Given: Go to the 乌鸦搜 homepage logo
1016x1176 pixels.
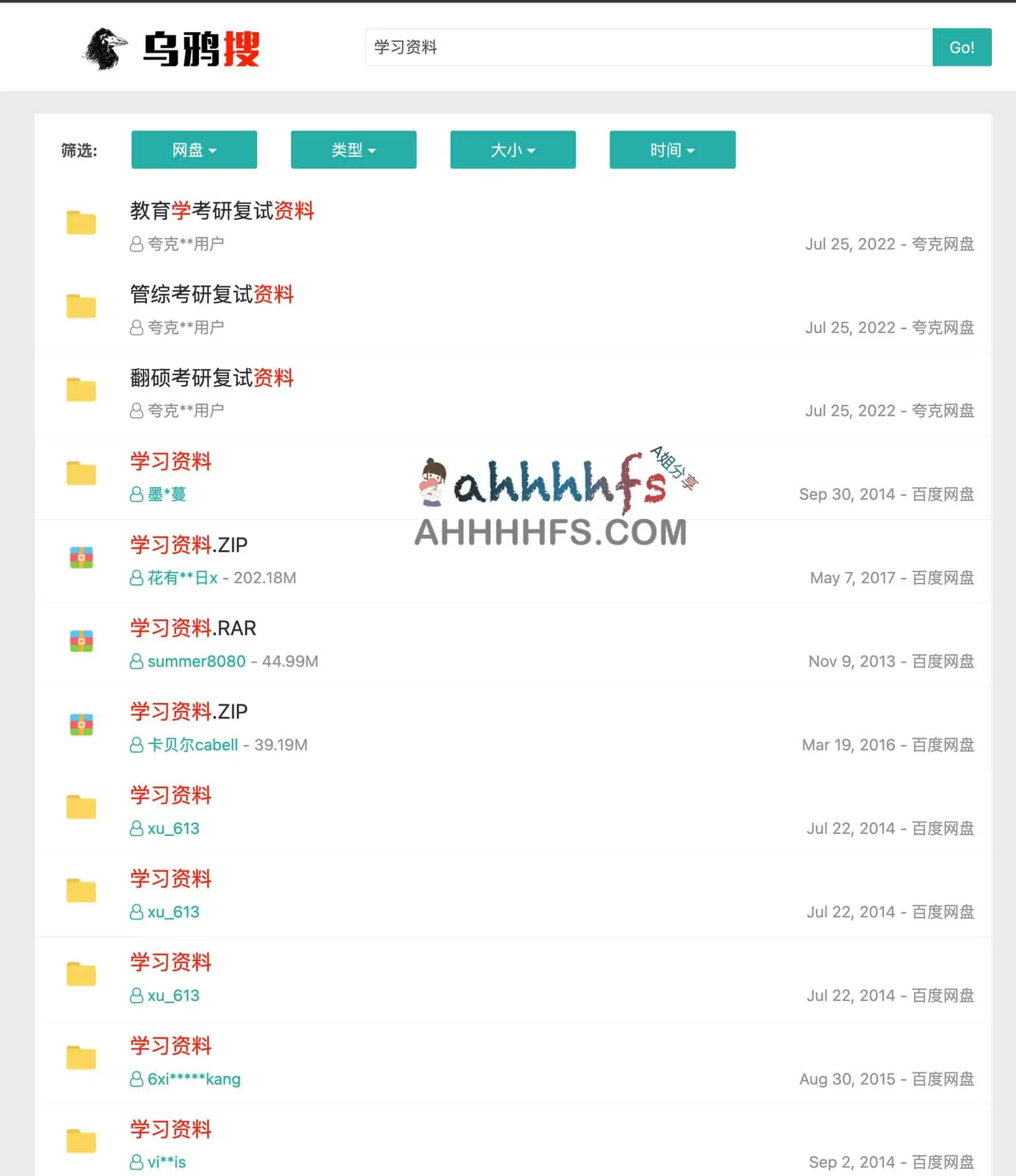Looking at the screenshot, I should (172, 49).
